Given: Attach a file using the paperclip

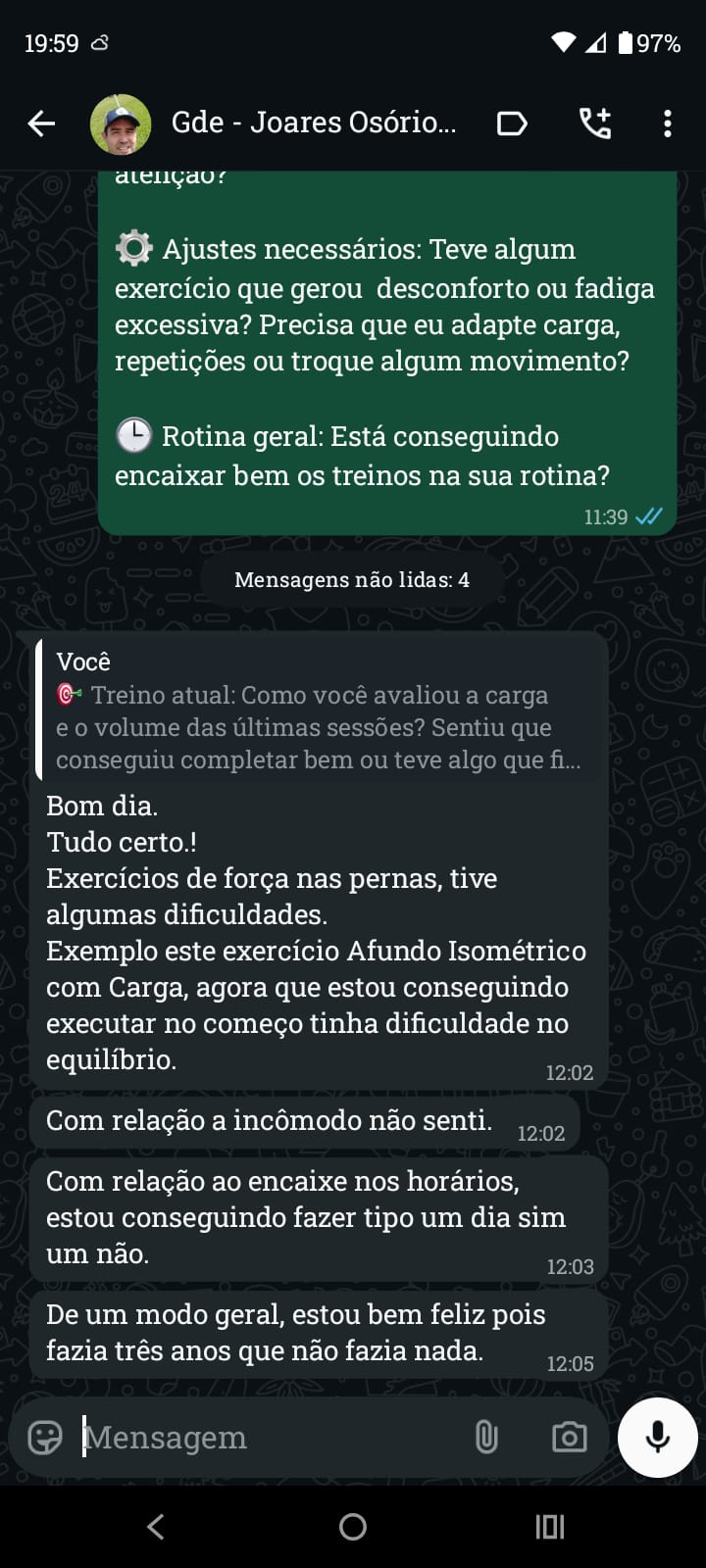Looking at the screenshot, I should pos(487,1437).
